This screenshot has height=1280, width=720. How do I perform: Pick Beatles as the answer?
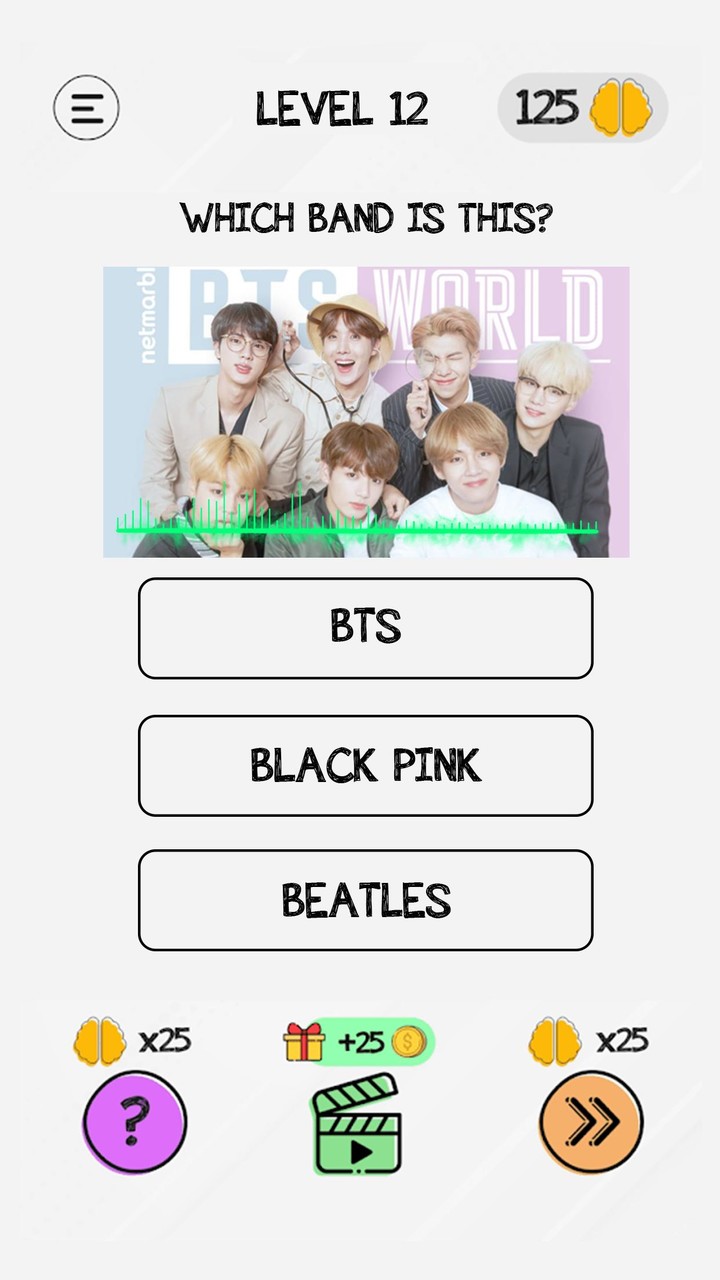365,900
